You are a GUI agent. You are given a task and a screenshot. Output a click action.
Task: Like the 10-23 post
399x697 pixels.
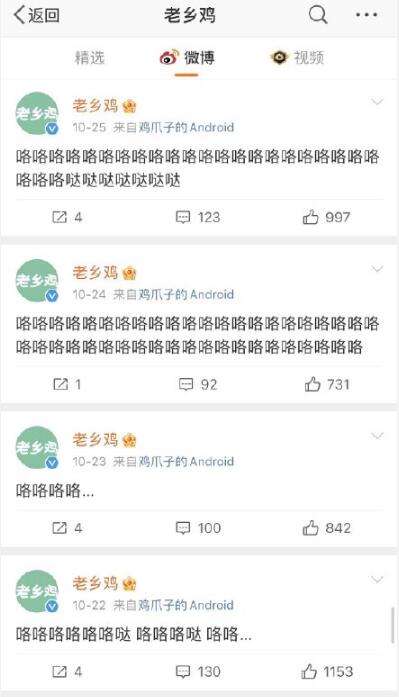point(326,528)
